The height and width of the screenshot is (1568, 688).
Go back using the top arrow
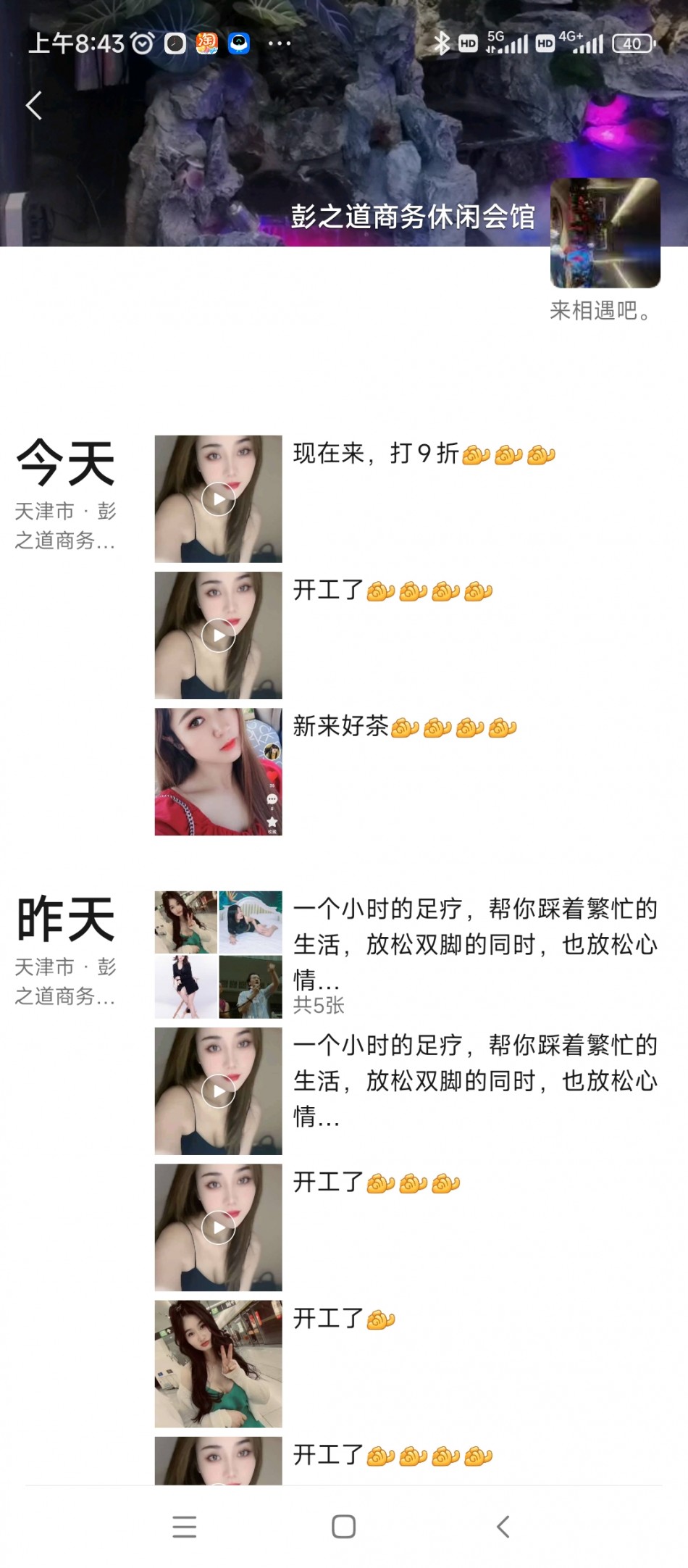pyautogui.click(x=33, y=106)
